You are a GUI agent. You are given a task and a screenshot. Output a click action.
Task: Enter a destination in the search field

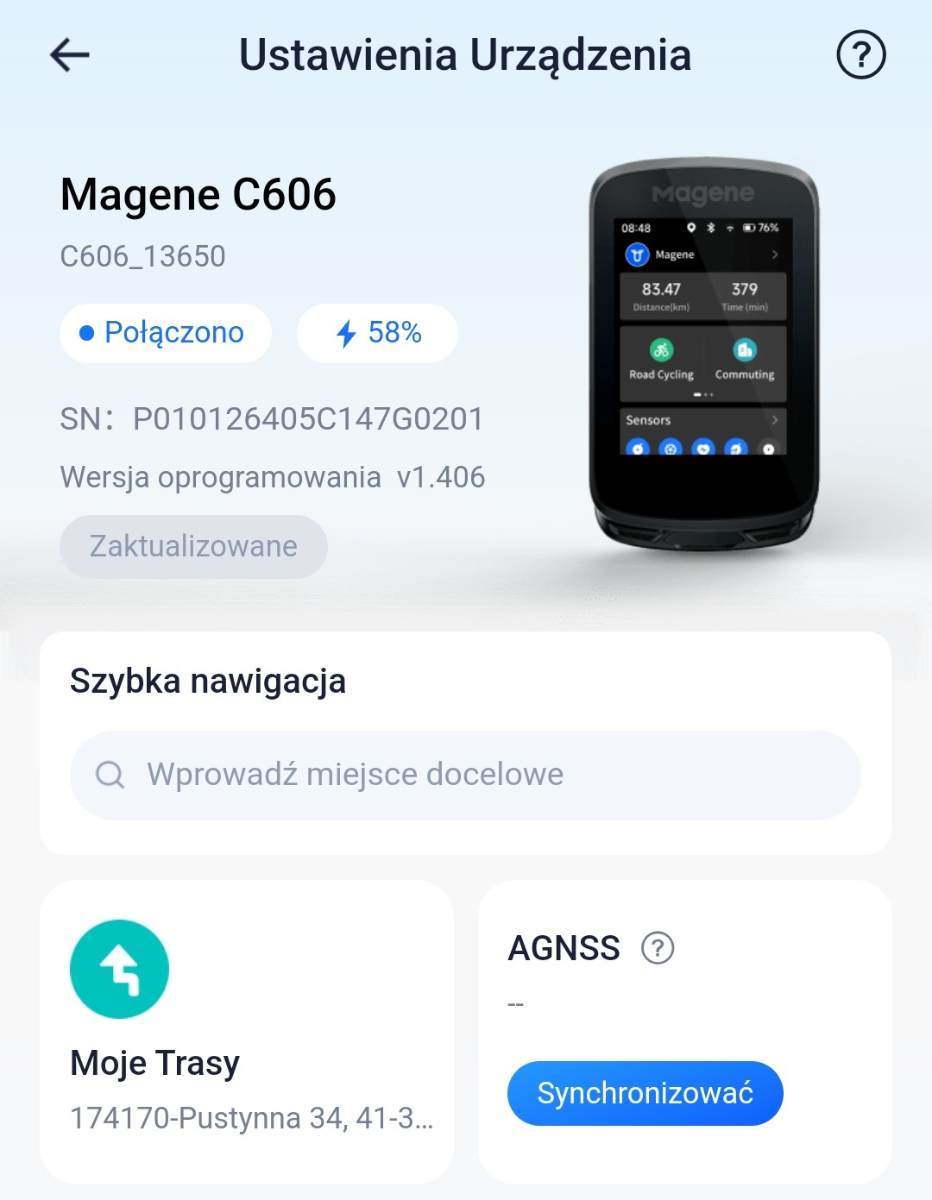pos(465,775)
